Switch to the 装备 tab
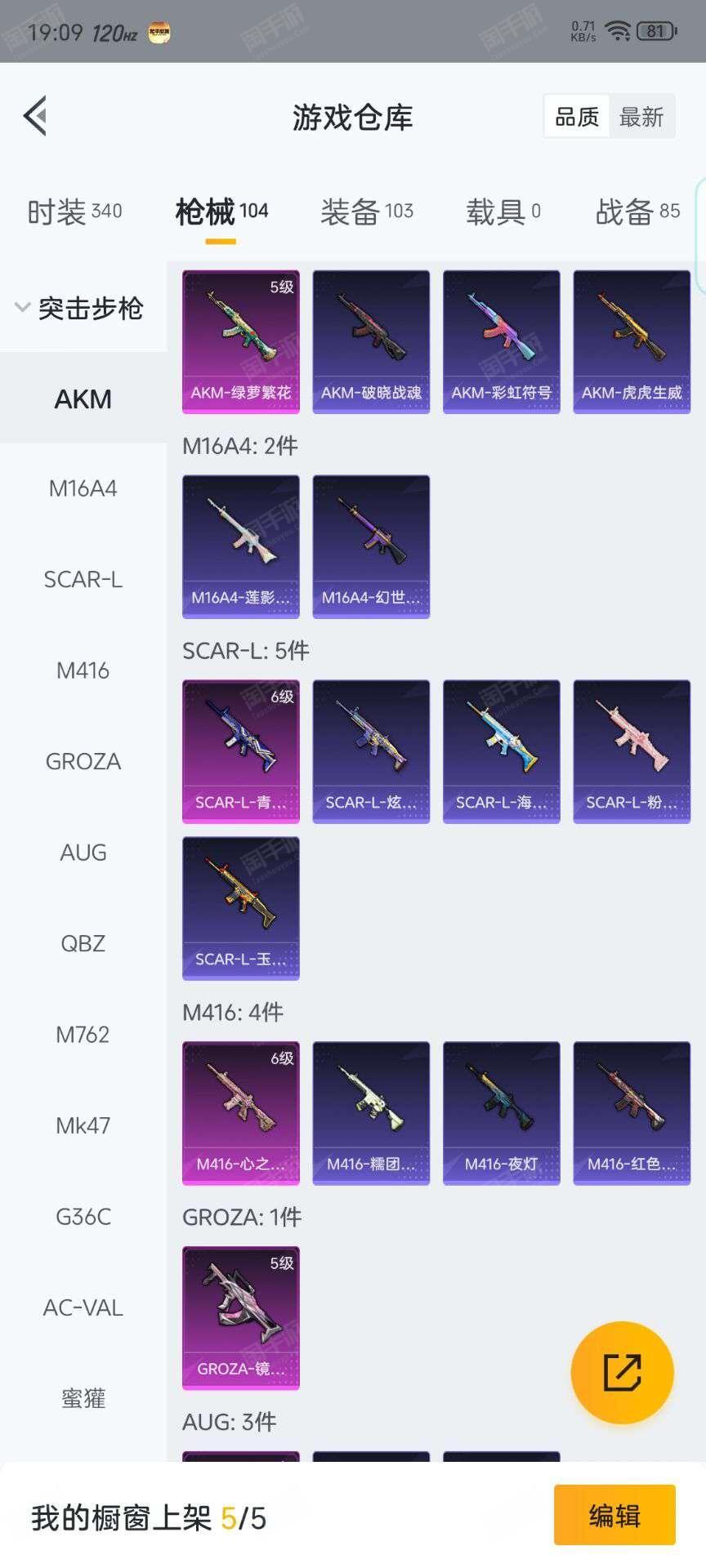Screen dimensions: 706x1568 (x=367, y=212)
